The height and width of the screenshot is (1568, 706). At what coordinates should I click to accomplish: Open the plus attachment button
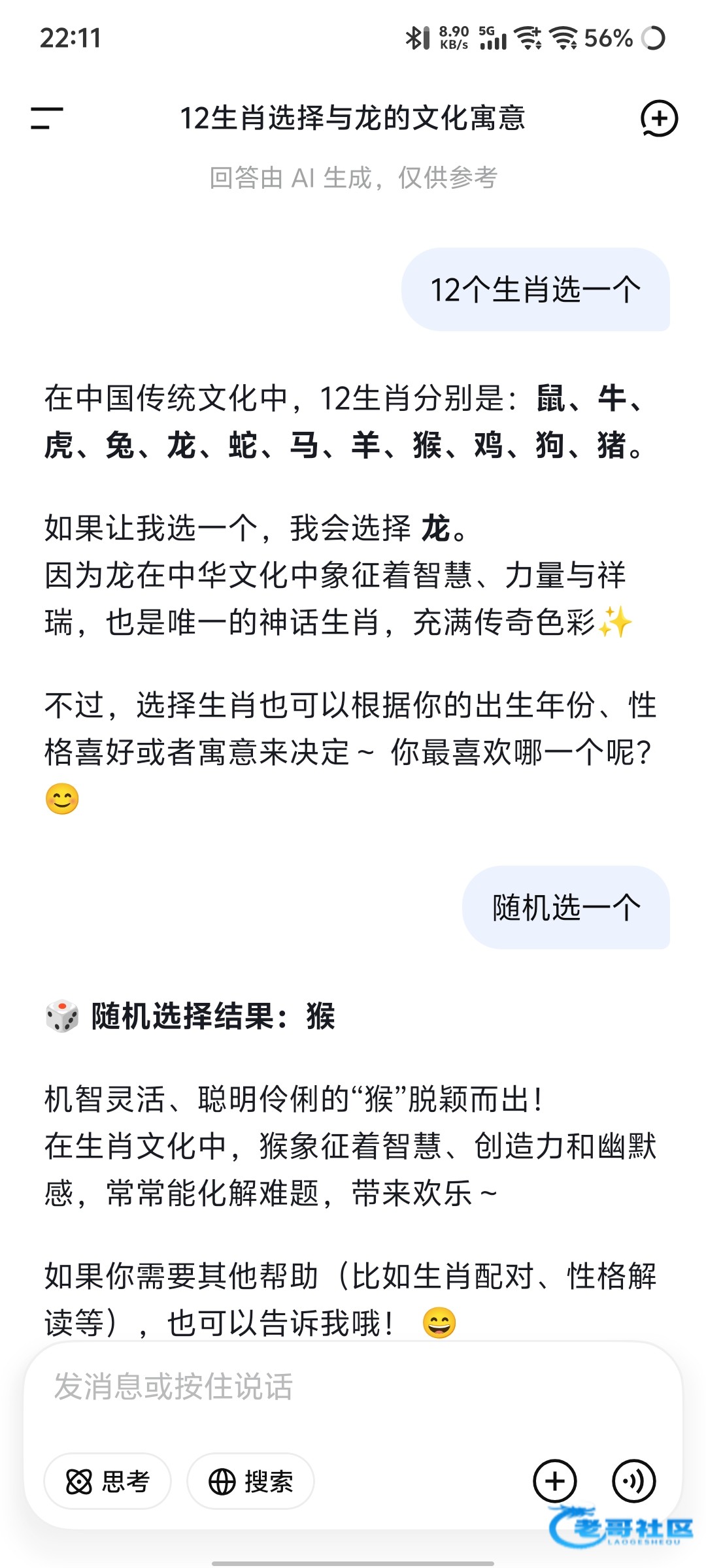(x=555, y=1481)
